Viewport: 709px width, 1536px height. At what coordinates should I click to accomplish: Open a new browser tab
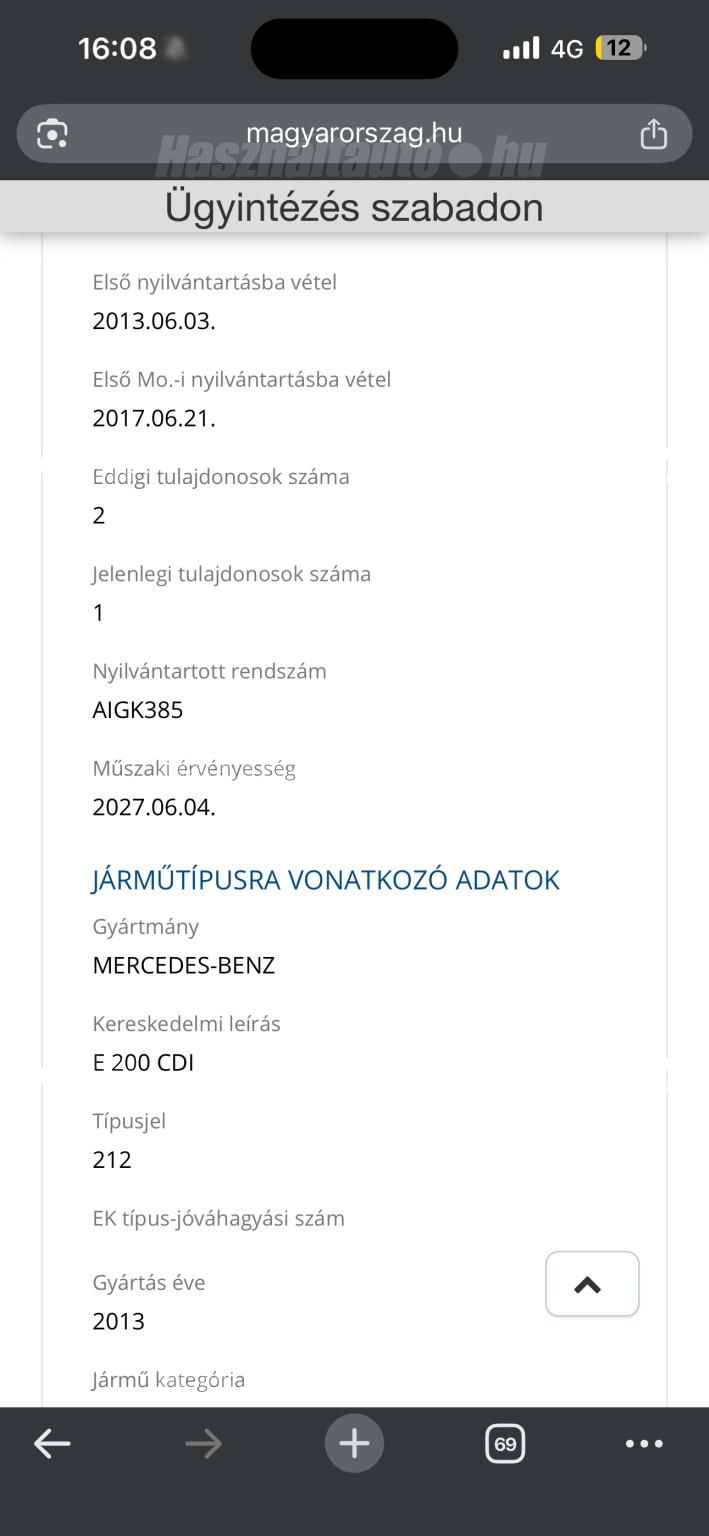tap(354, 1443)
